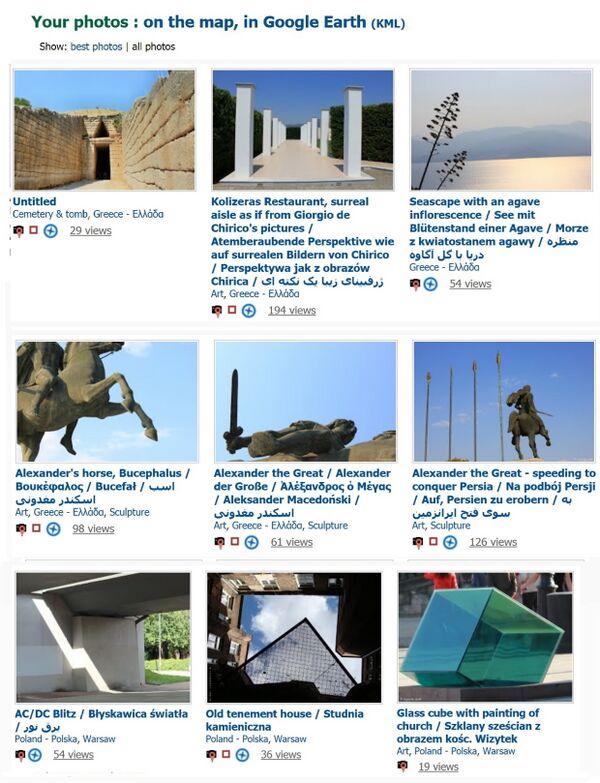
Task: Open the 61 views link
Action: 291,543
